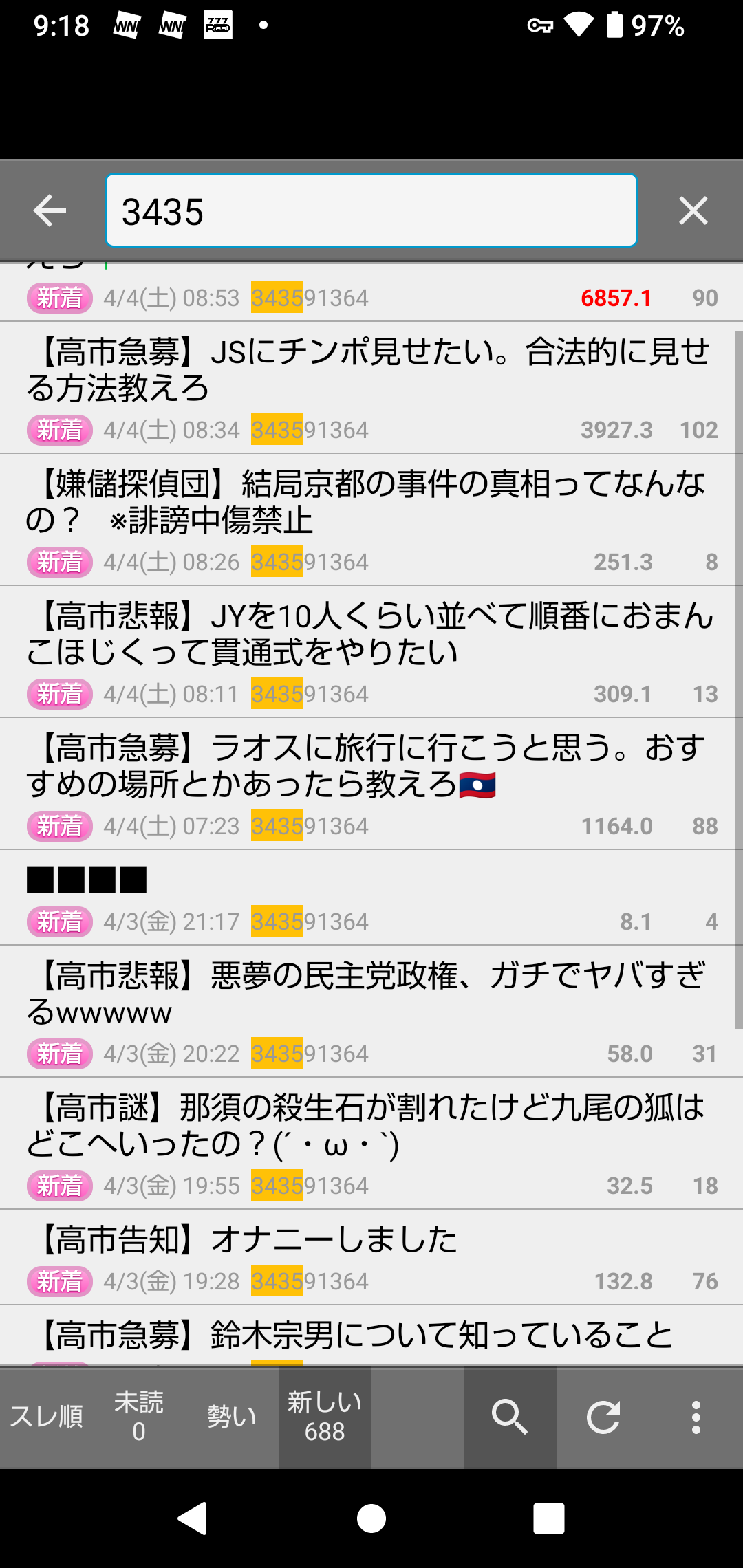Clear the search text with X
This screenshot has width=743, height=1568.
[693, 210]
